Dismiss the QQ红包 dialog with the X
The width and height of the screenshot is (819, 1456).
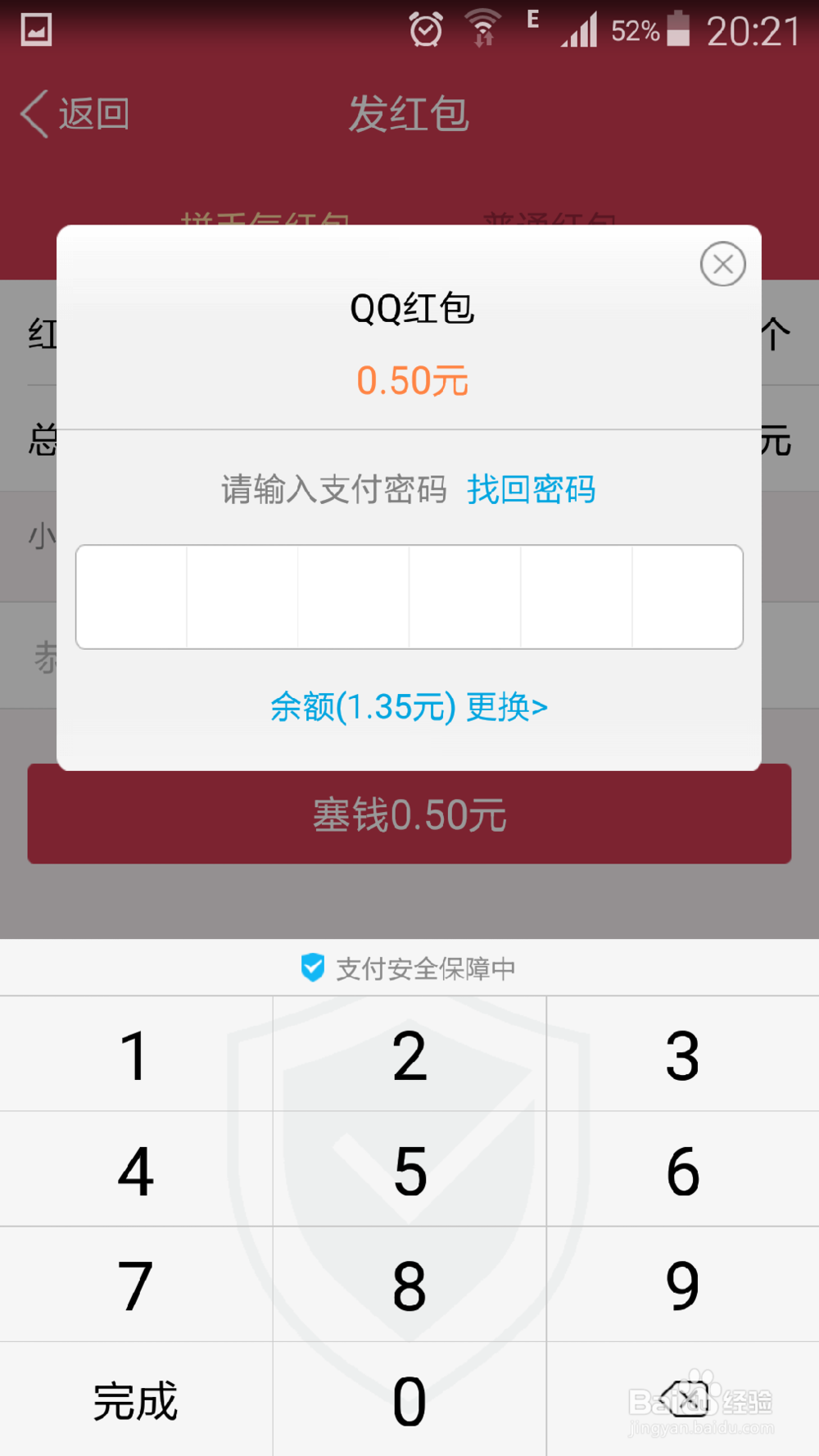pos(722,264)
